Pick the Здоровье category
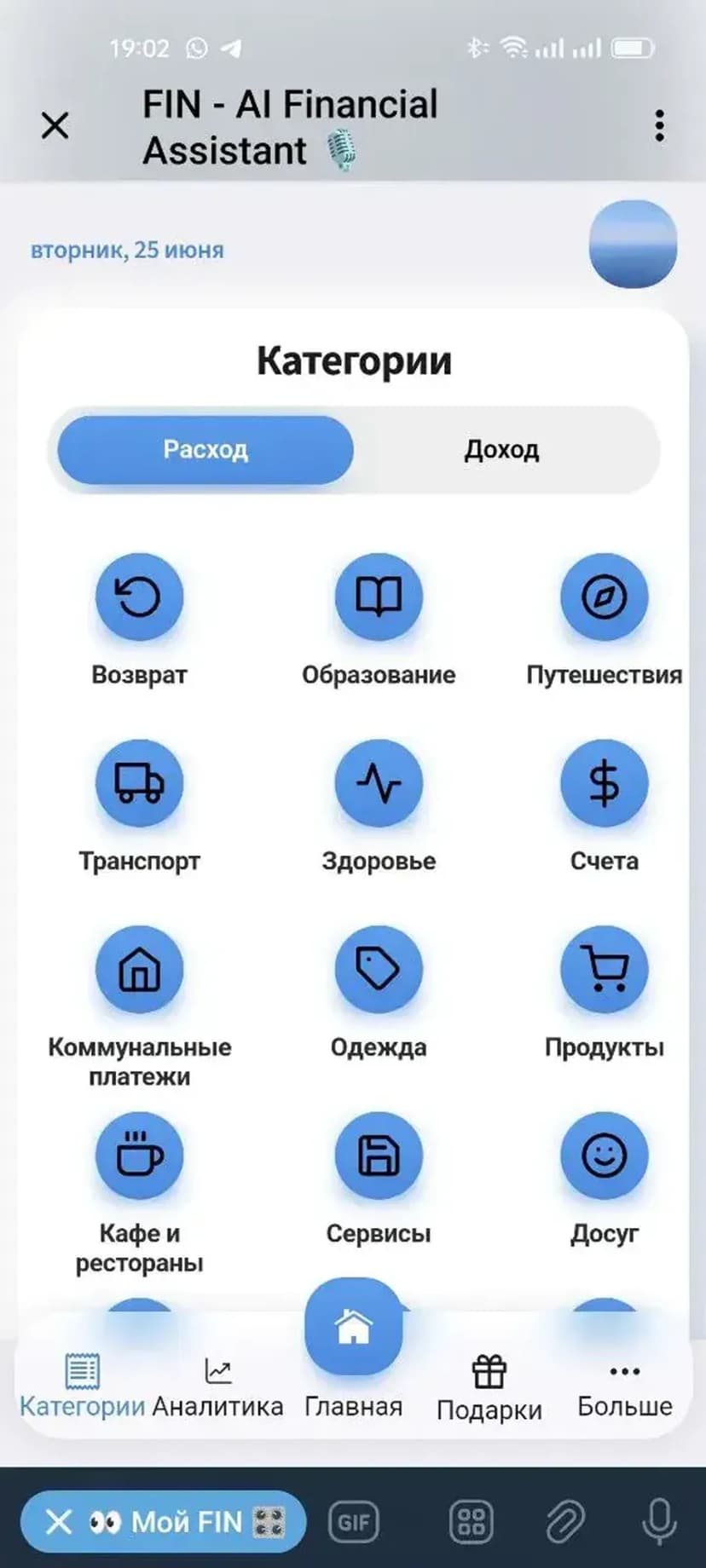The image size is (706, 1568). [379, 783]
